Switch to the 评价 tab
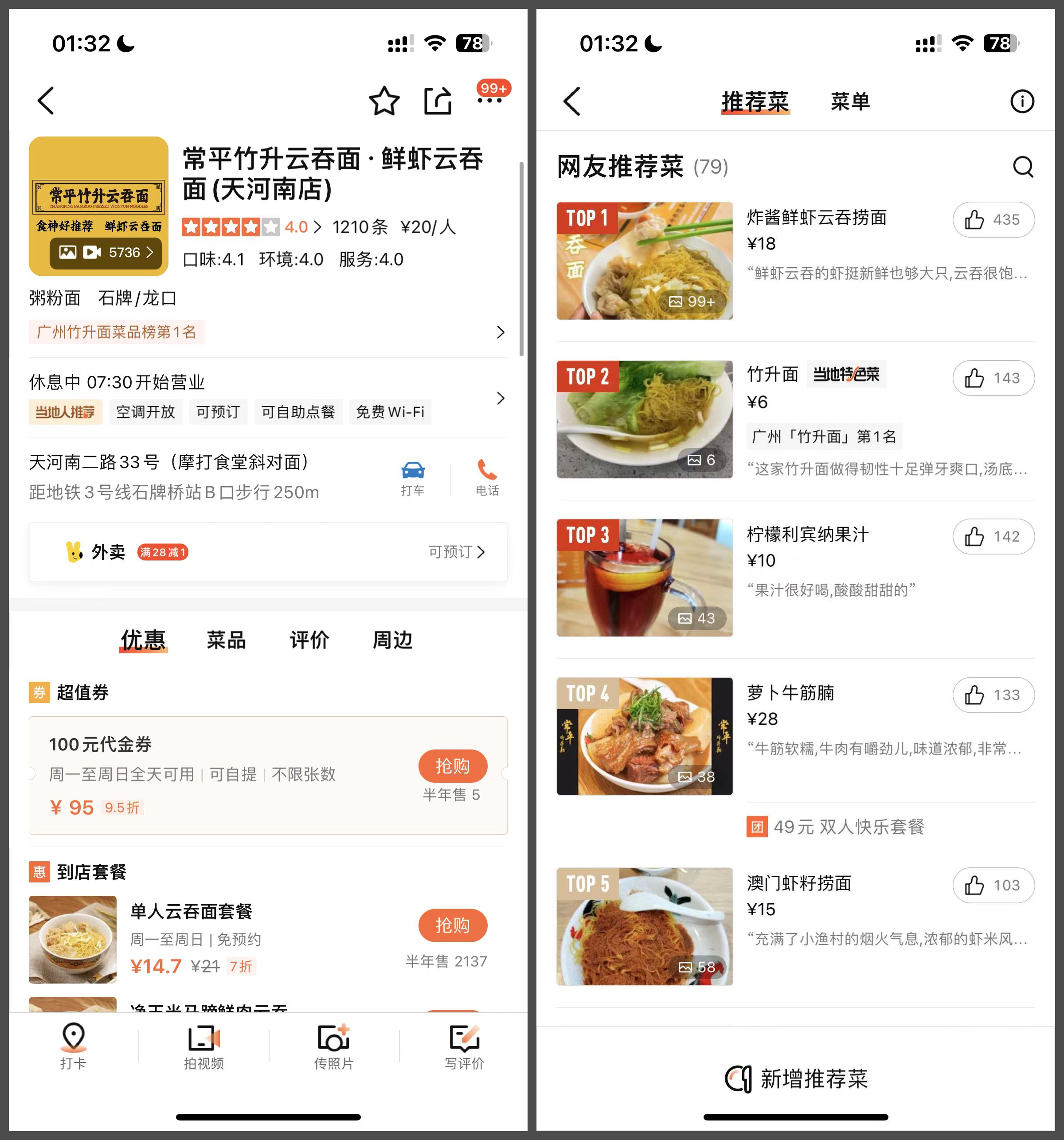1064x1140 pixels. (309, 640)
